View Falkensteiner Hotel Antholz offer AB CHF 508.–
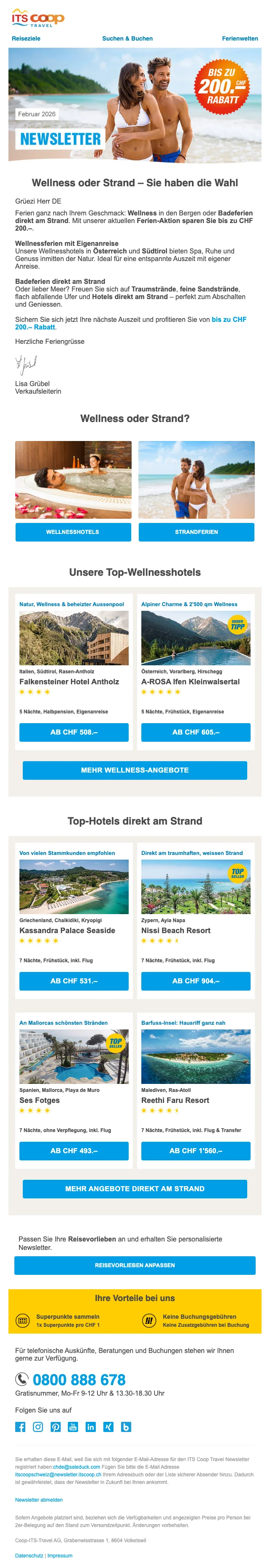270x1568 pixels. click(x=73, y=732)
